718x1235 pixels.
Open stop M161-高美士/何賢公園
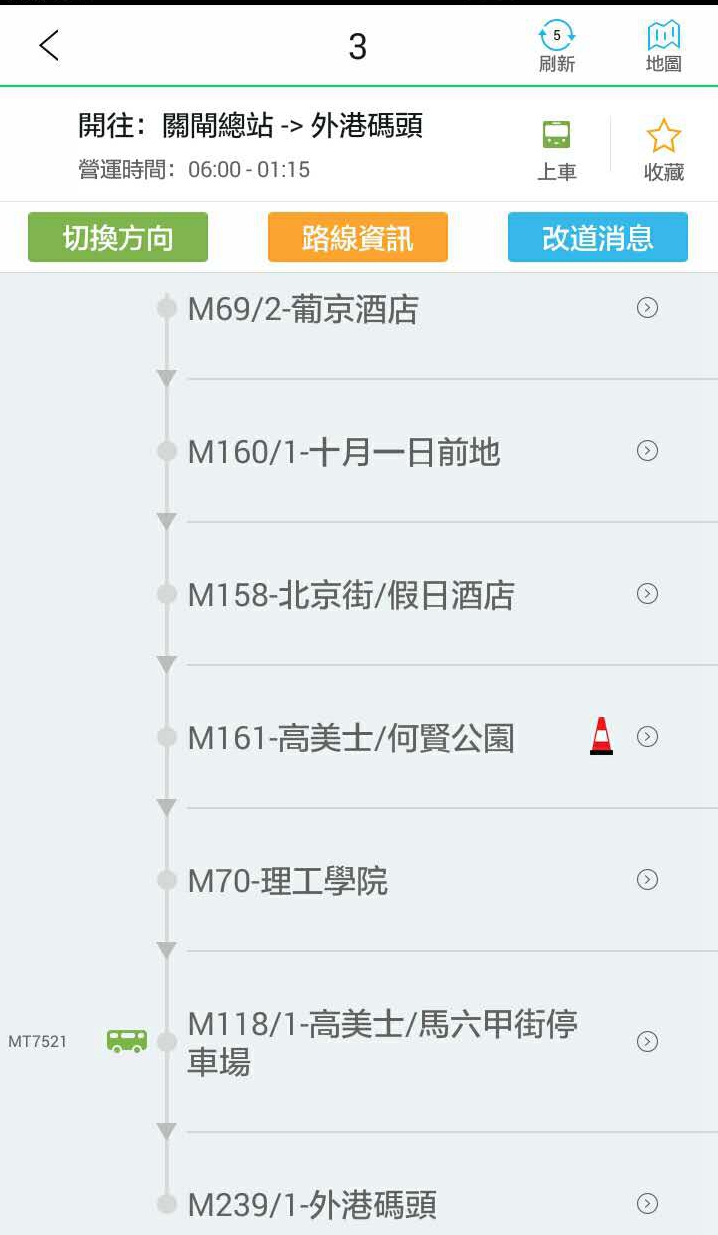pos(351,738)
